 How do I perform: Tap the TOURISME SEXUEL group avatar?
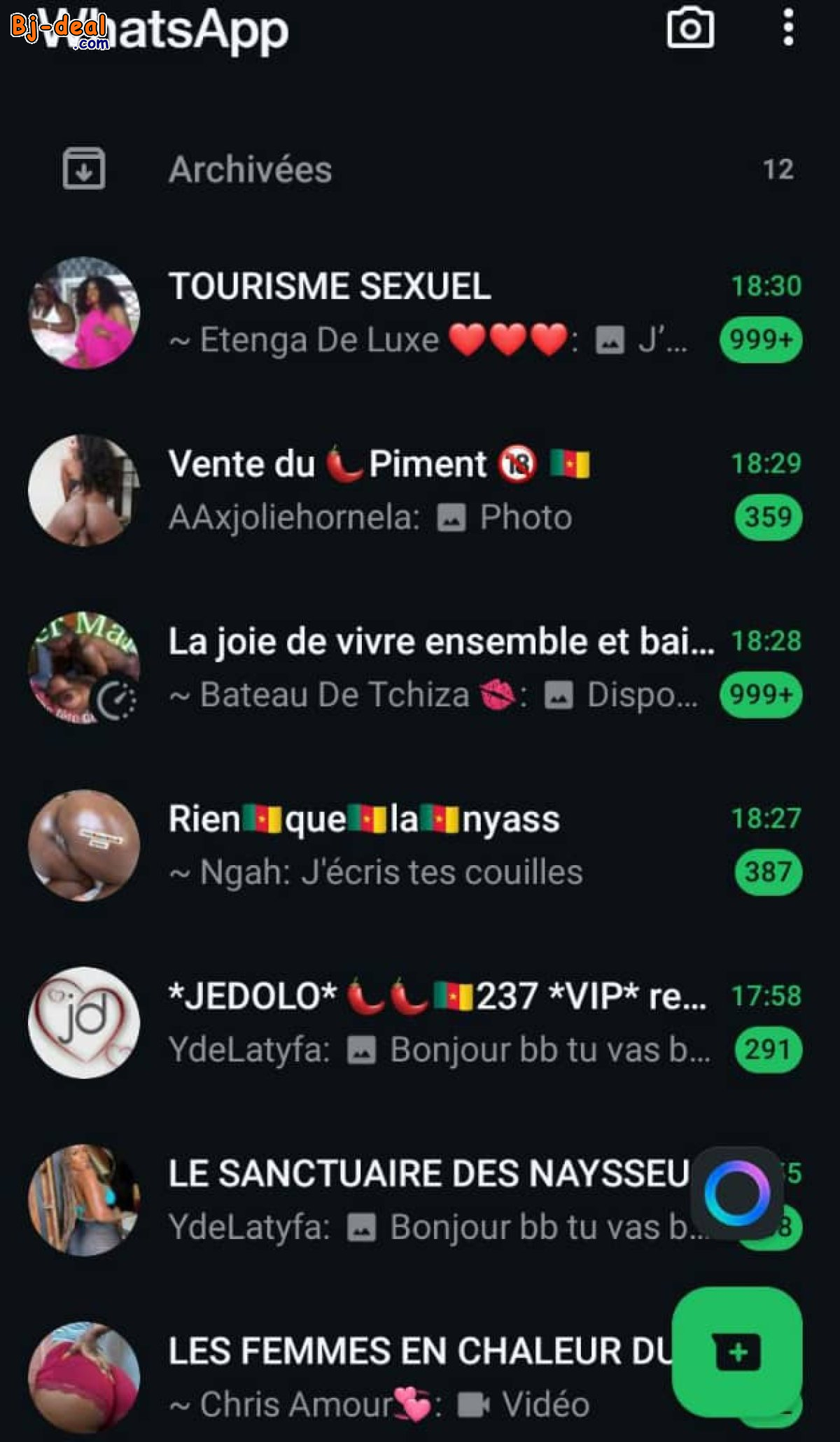tap(85, 314)
